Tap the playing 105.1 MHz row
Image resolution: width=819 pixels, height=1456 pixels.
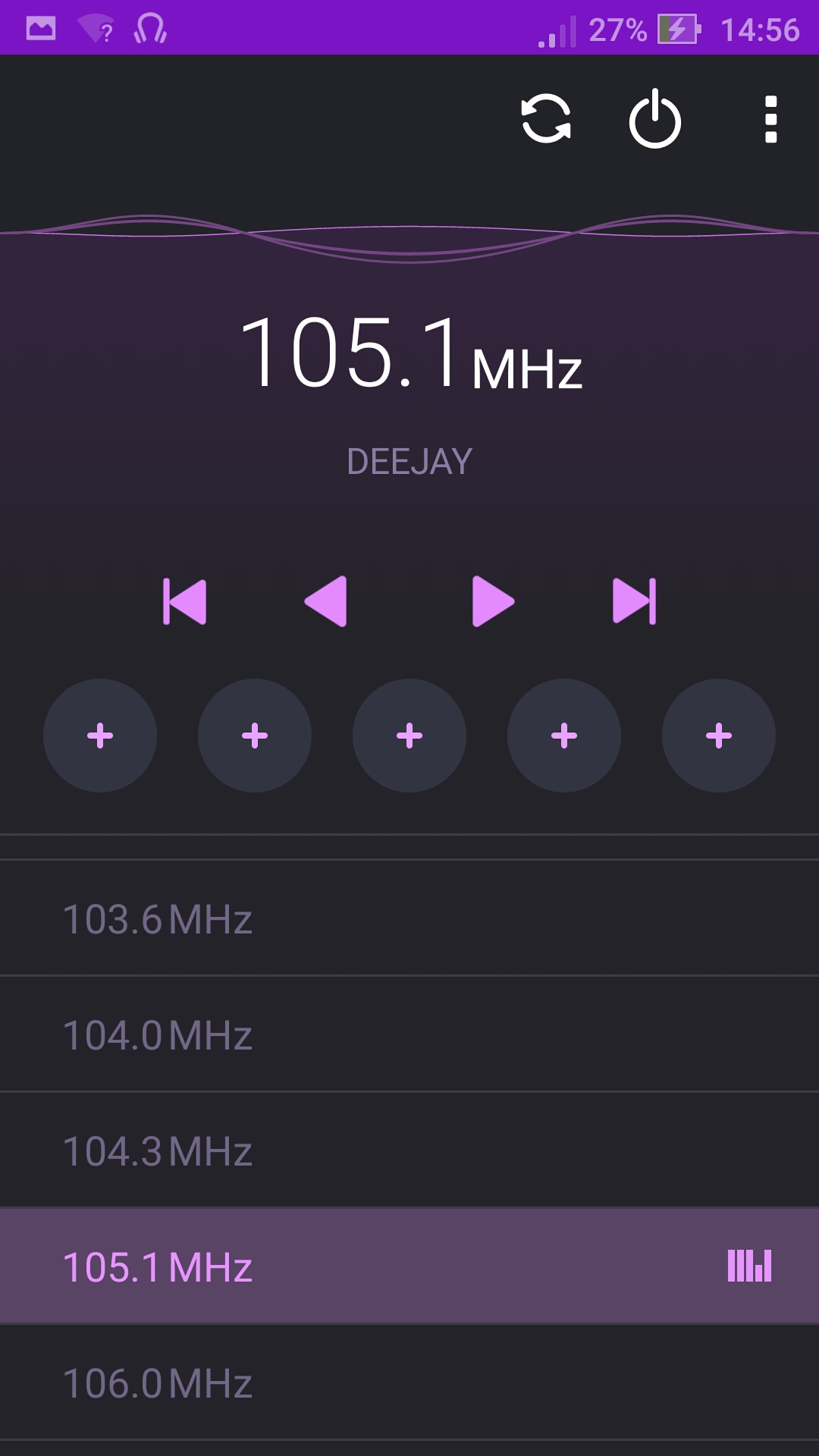coord(409,1266)
